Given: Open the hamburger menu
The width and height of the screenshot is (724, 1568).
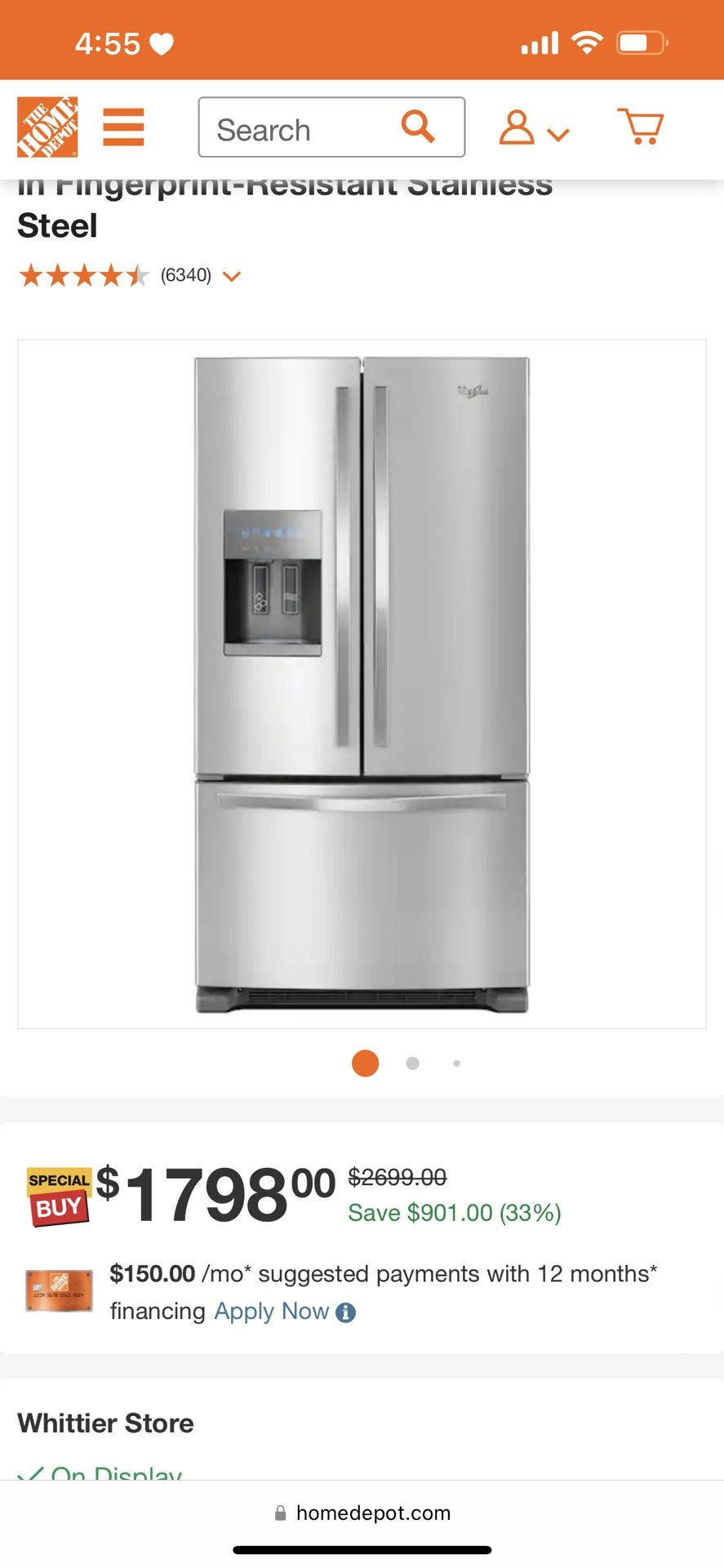Looking at the screenshot, I should pyautogui.click(x=123, y=127).
